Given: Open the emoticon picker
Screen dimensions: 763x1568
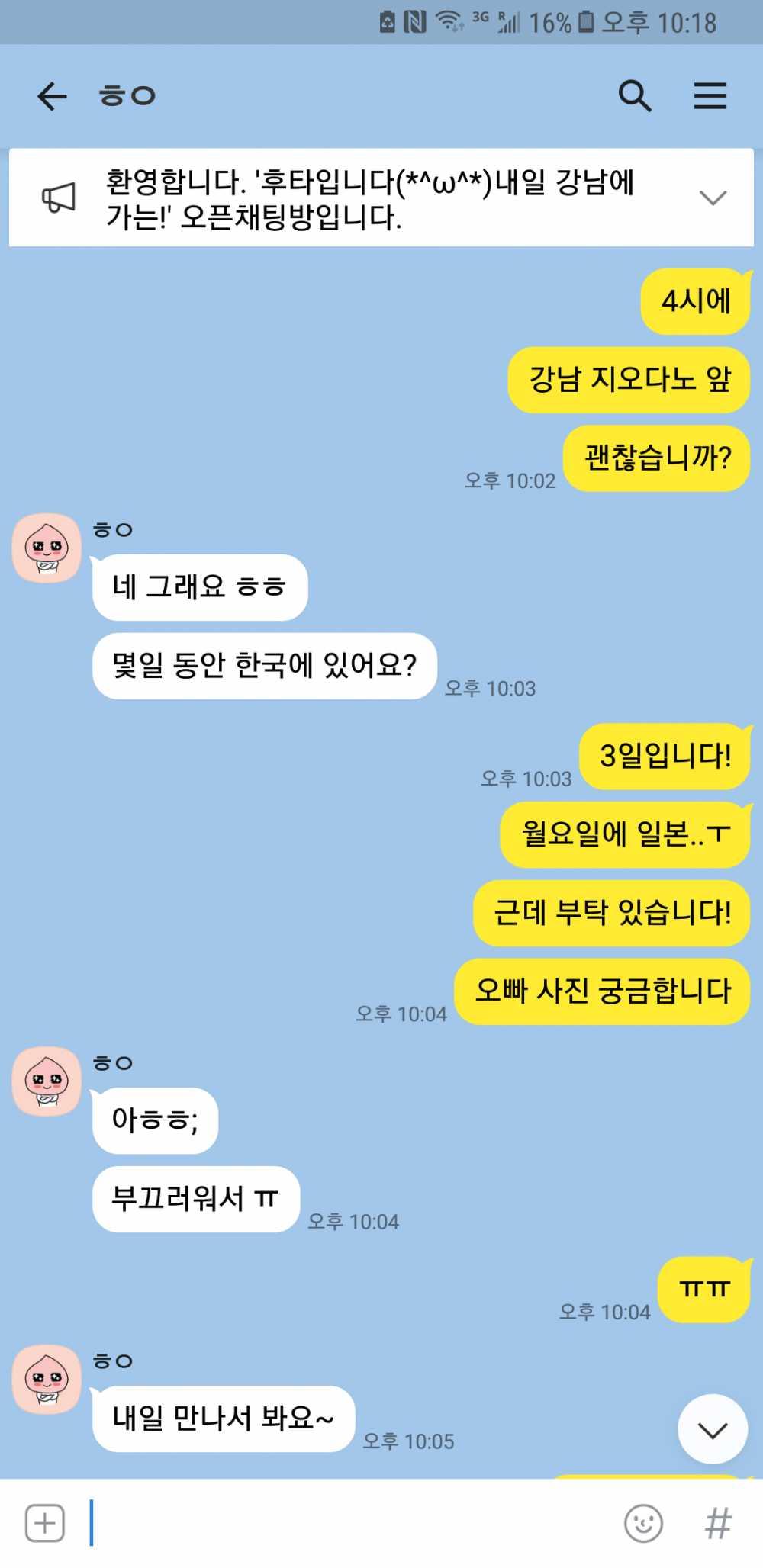Looking at the screenshot, I should [643, 1523].
